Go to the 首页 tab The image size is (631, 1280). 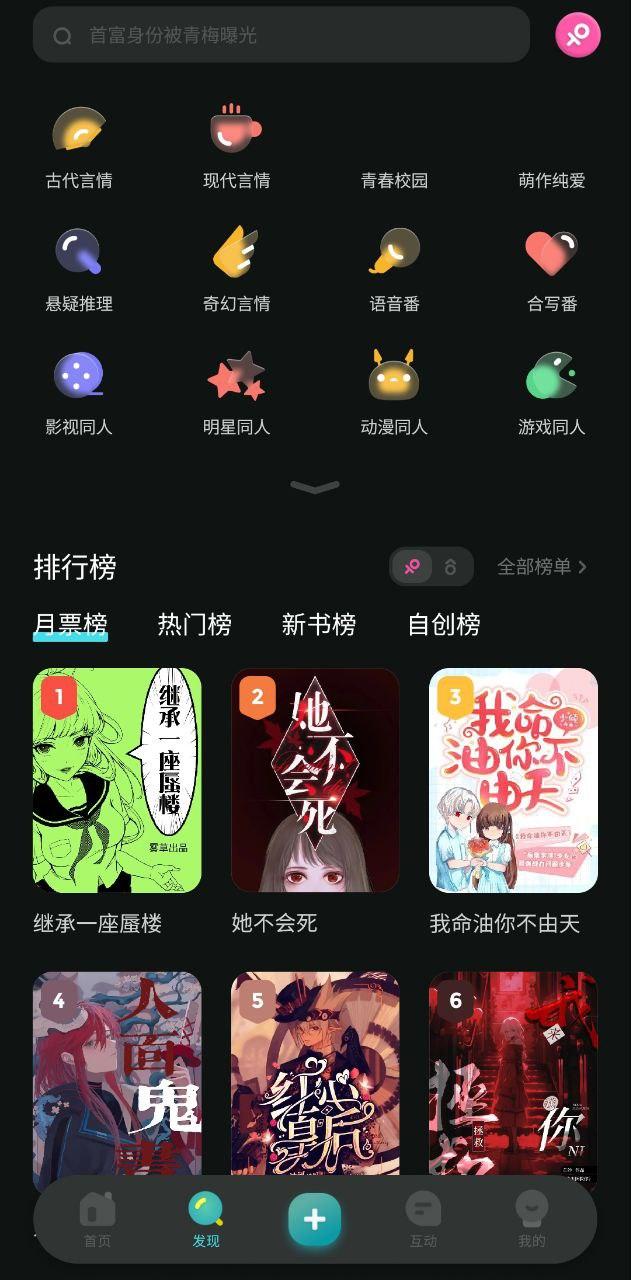[97, 1220]
